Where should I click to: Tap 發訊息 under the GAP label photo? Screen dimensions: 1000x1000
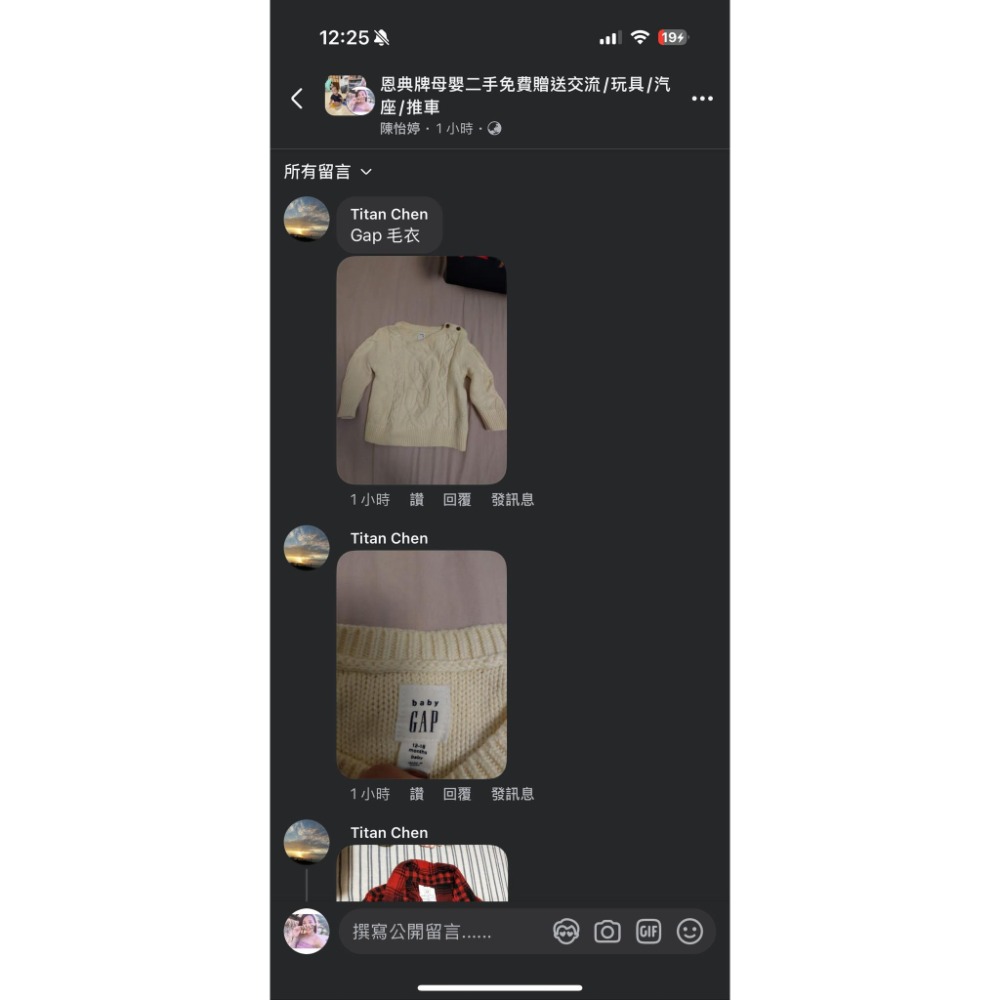512,793
